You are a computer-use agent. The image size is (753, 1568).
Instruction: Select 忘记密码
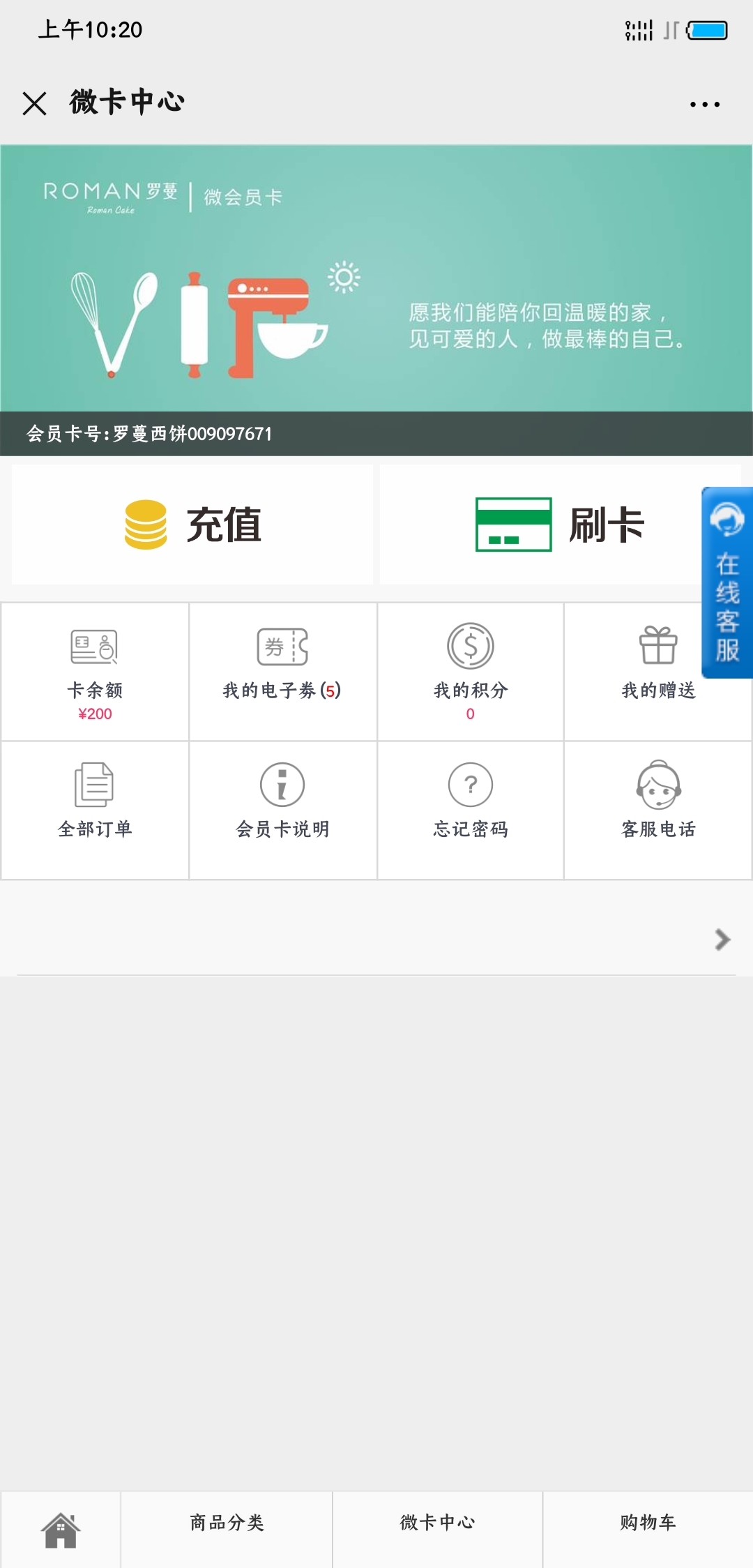pyautogui.click(x=471, y=811)
